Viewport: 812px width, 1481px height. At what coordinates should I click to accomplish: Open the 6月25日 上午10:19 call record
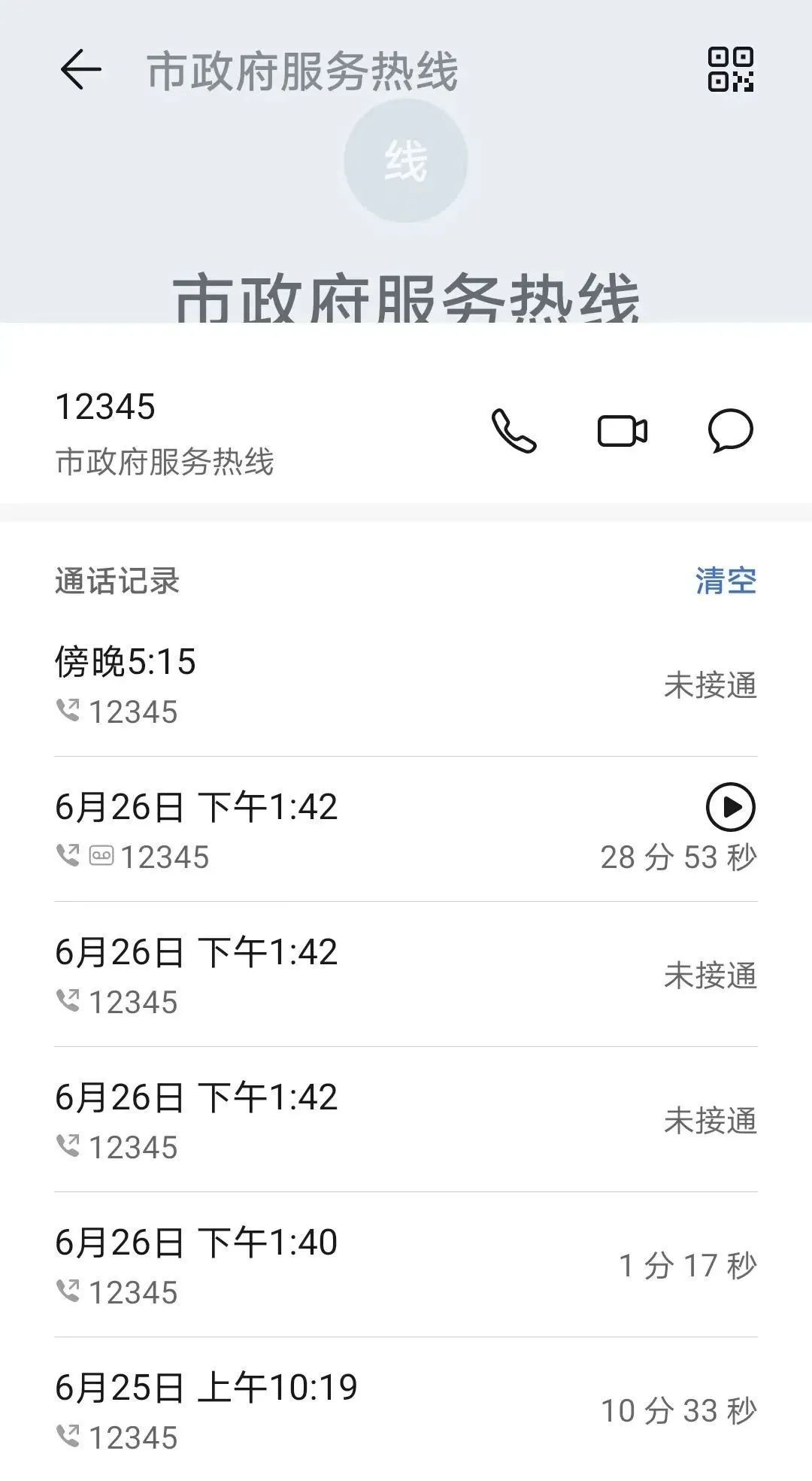(301, 1411)
